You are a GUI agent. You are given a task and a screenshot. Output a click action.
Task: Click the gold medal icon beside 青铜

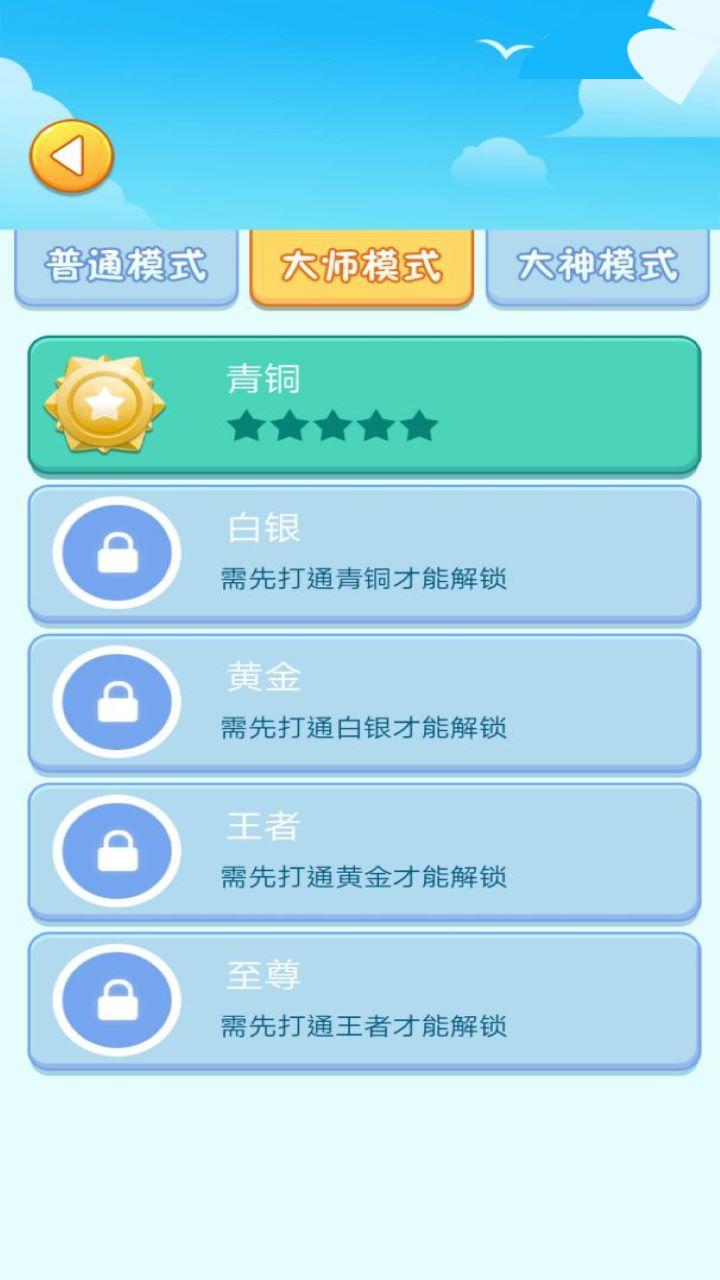click(105, 404)
